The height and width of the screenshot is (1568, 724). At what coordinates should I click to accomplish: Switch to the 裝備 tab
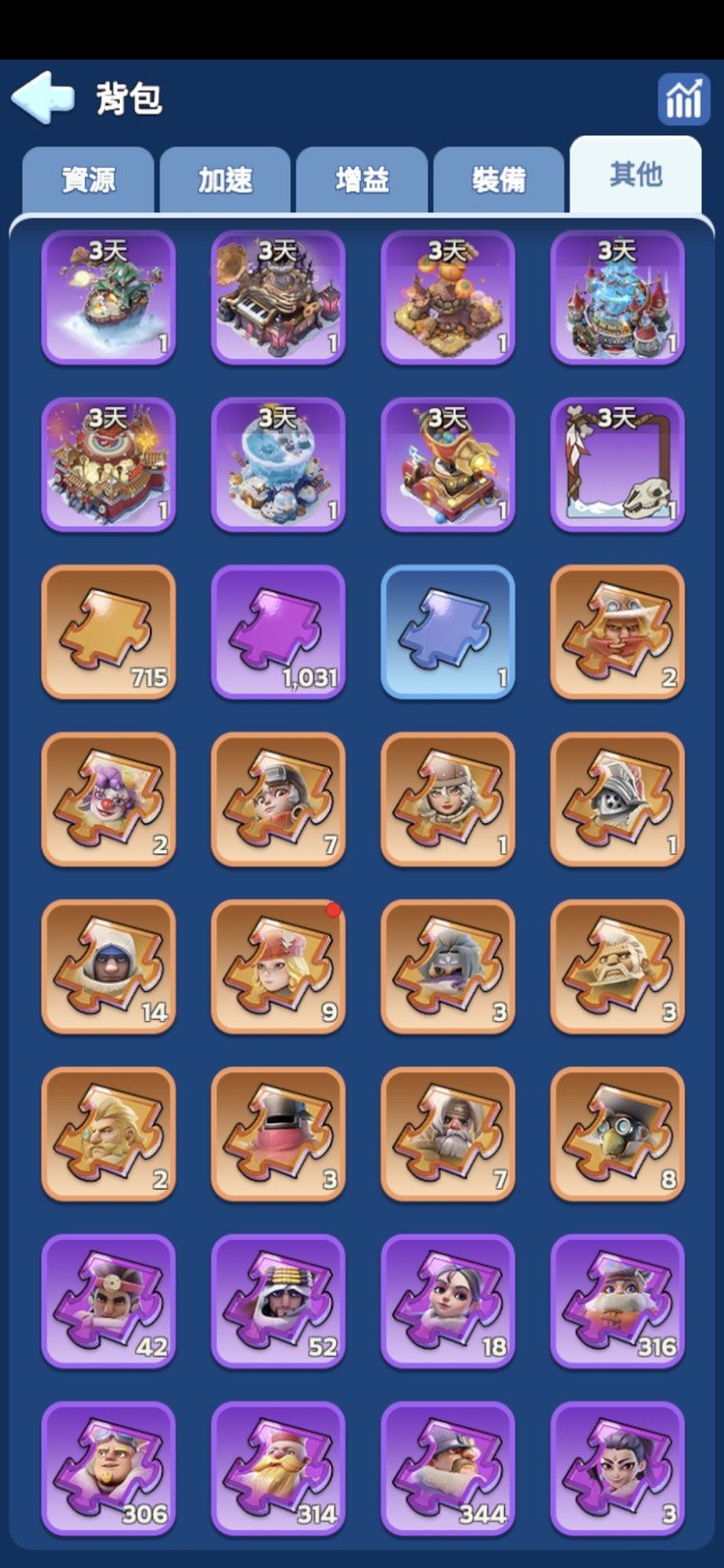click(499, 179)
